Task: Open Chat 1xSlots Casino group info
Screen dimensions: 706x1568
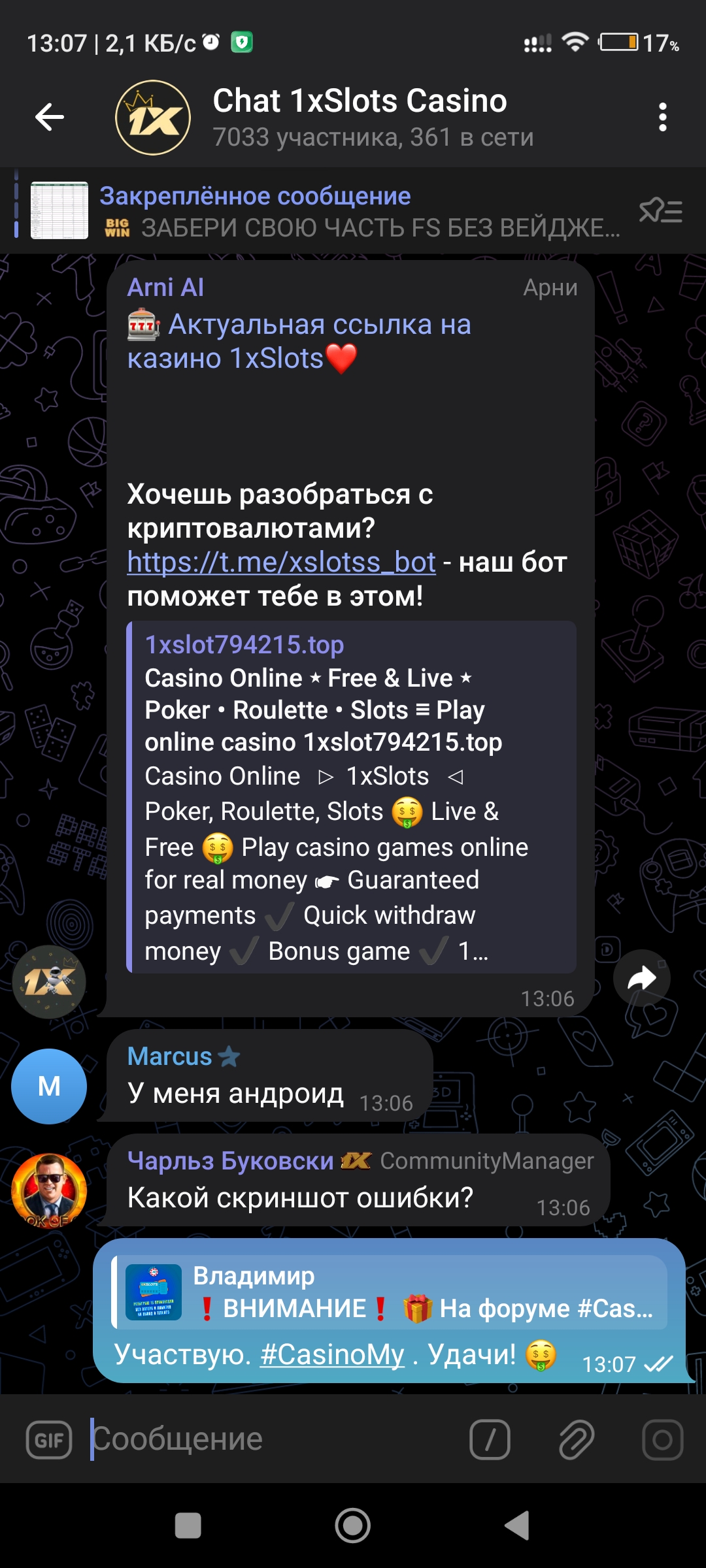Action: click(360, 118)
